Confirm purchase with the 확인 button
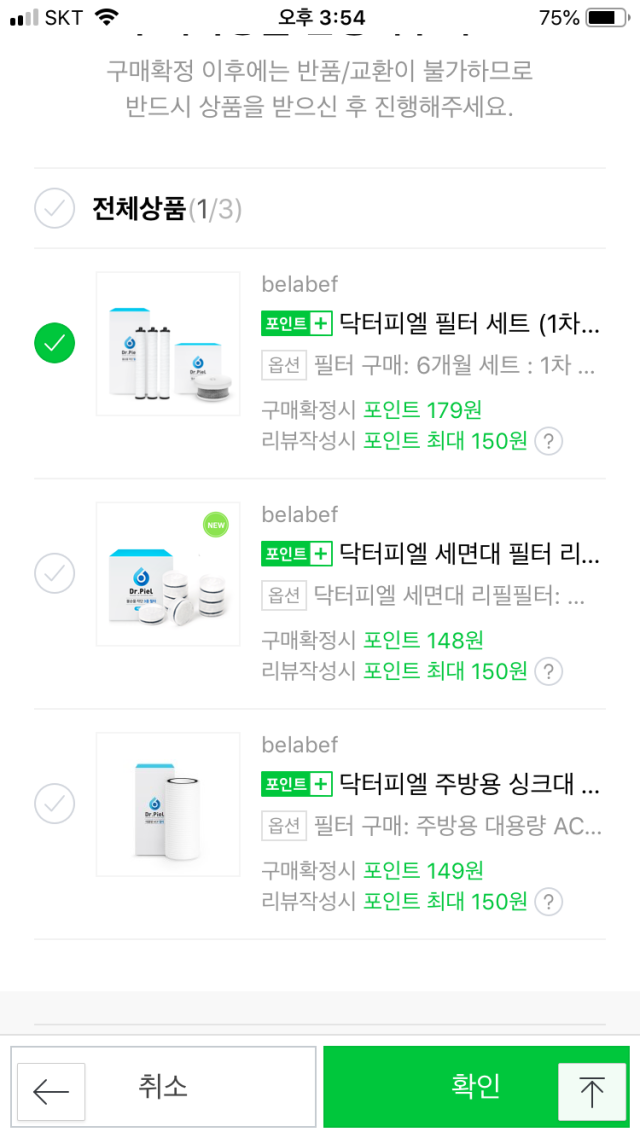This screenshot has width=640, height=1138. (476, 1086)
